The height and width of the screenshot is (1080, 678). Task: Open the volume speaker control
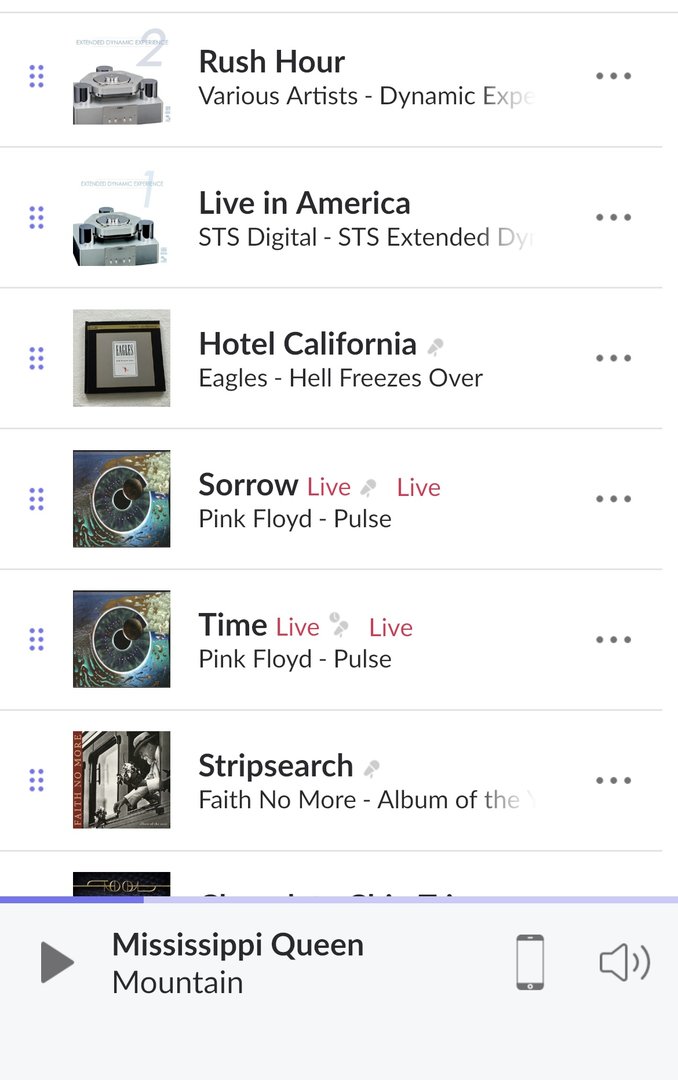pos(624,962)
